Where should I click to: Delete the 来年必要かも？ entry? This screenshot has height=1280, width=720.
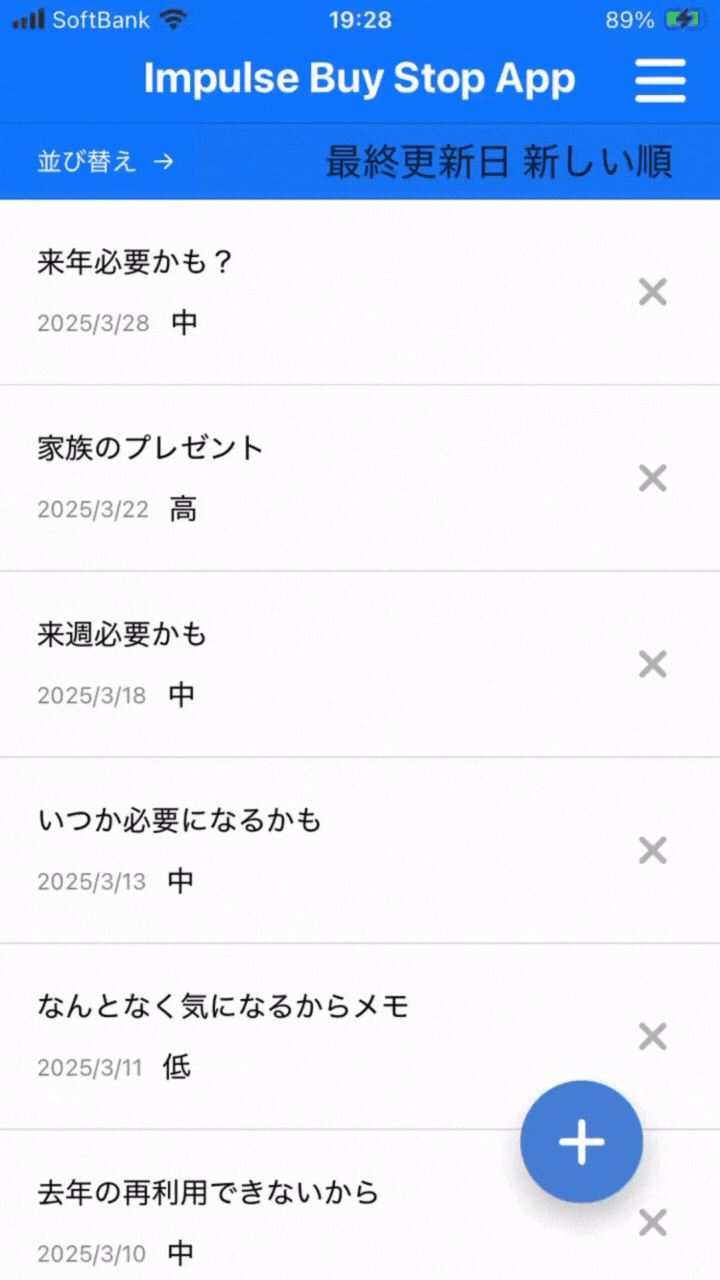(x=652, y=292)
